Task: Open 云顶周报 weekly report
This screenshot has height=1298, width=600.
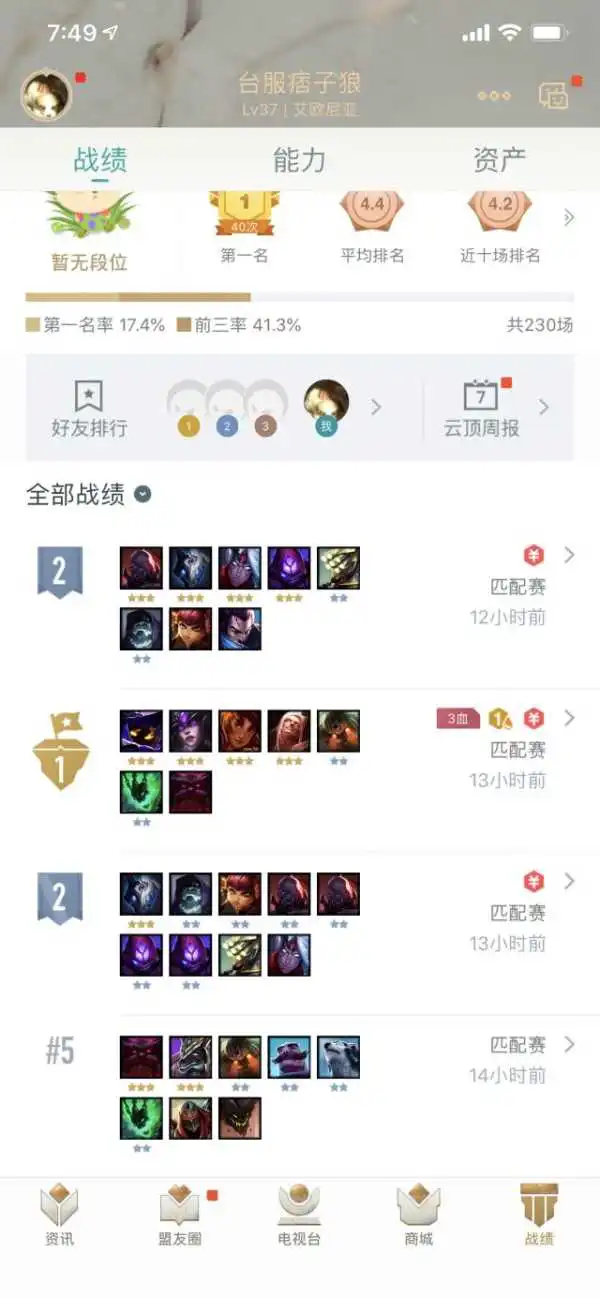Action: click(x=482, y=408)
